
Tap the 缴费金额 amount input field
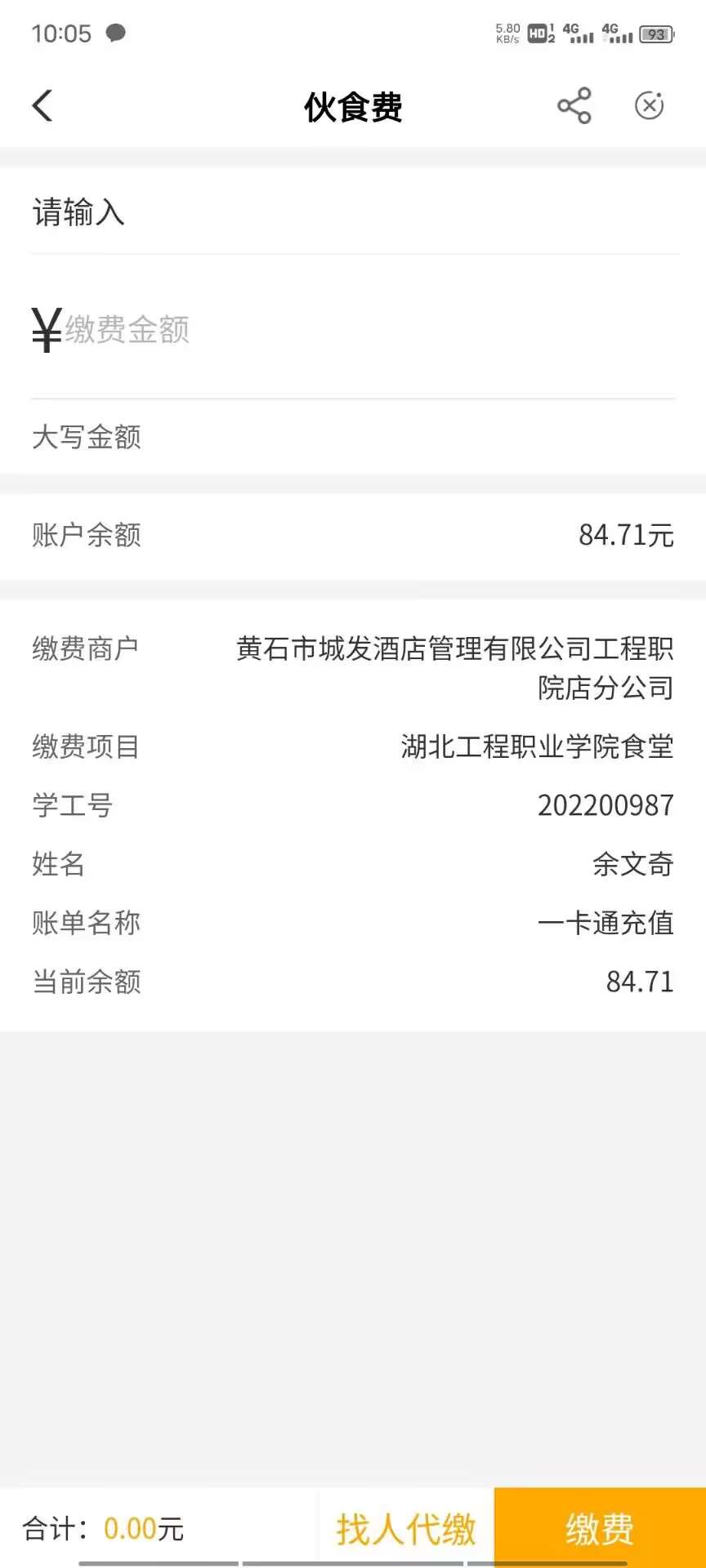click(353, 329)
